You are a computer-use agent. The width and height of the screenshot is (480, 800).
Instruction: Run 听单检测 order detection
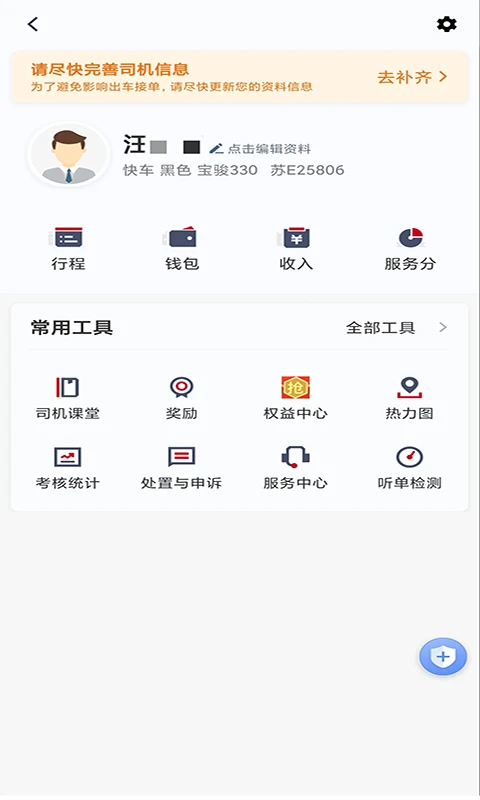(410, 468)
